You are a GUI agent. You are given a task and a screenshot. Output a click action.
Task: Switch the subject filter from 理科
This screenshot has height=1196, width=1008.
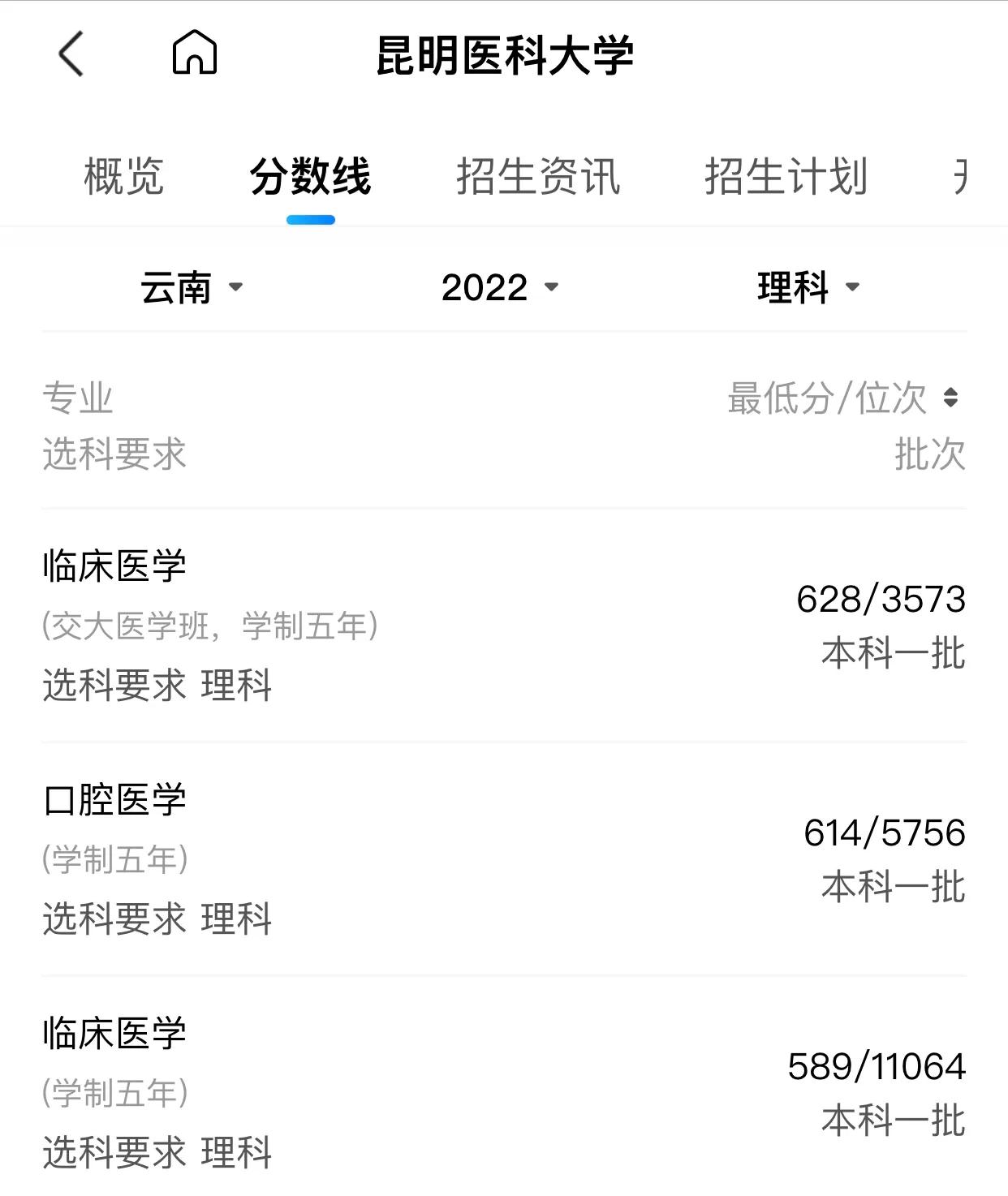point(803,288)
